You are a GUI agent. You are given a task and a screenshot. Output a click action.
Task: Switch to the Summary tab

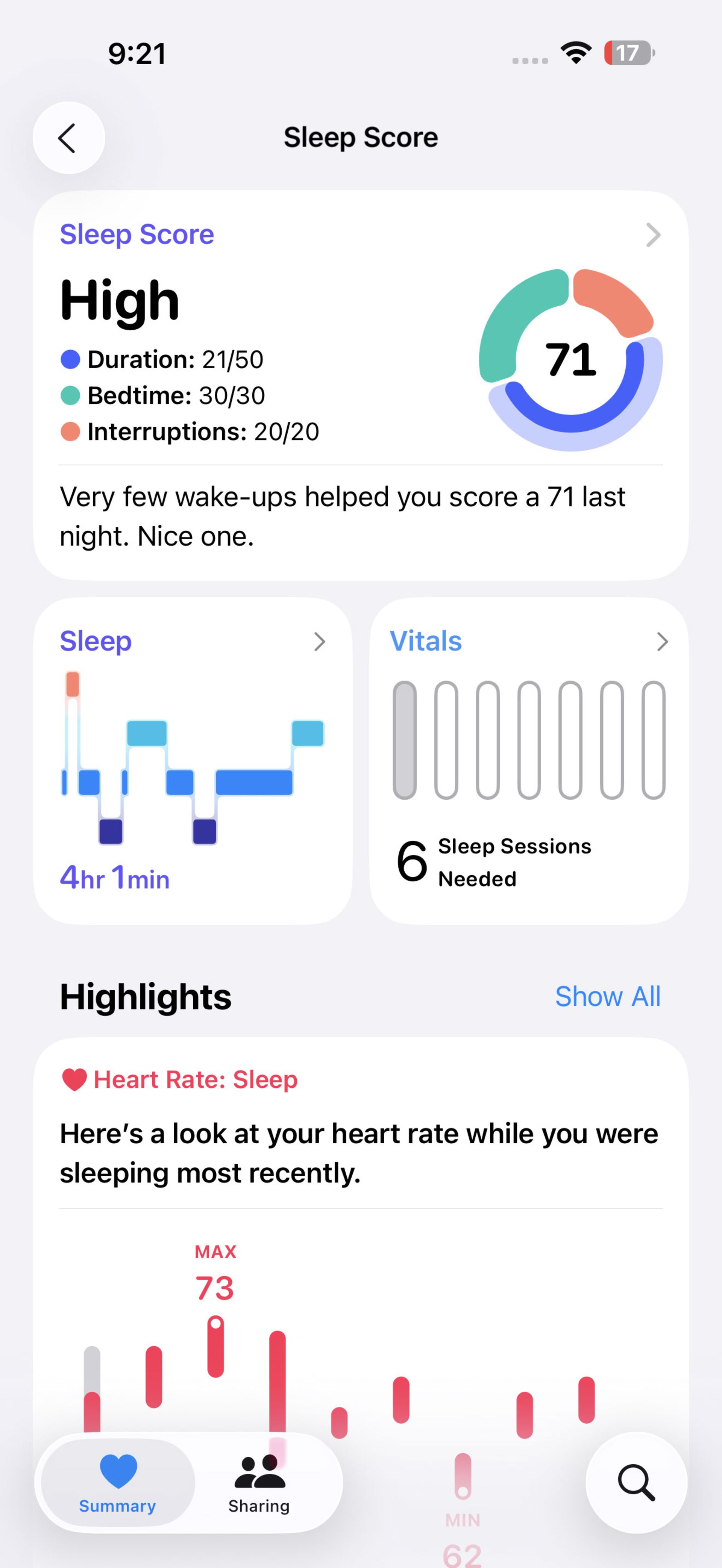pyautogui.click(x=117, y=1483)
